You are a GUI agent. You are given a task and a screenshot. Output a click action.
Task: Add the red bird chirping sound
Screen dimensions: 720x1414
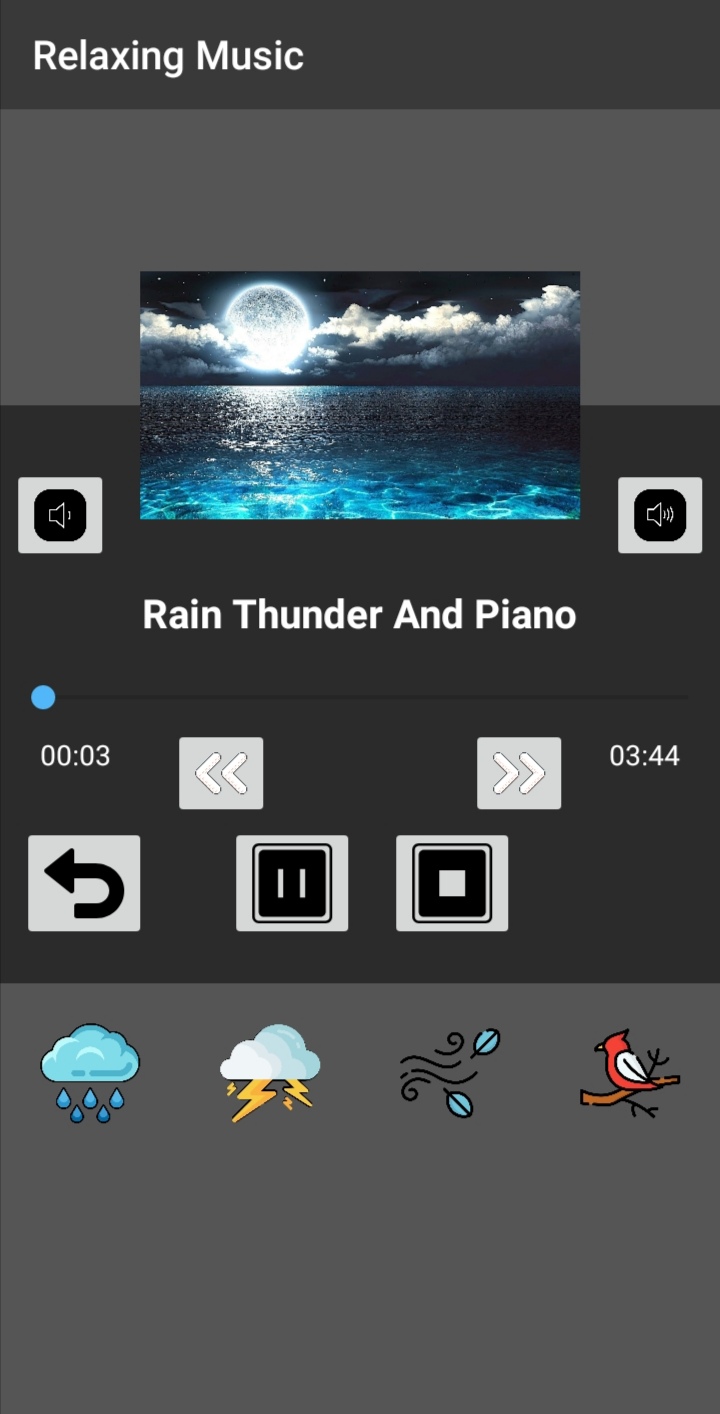[630, 1072]
